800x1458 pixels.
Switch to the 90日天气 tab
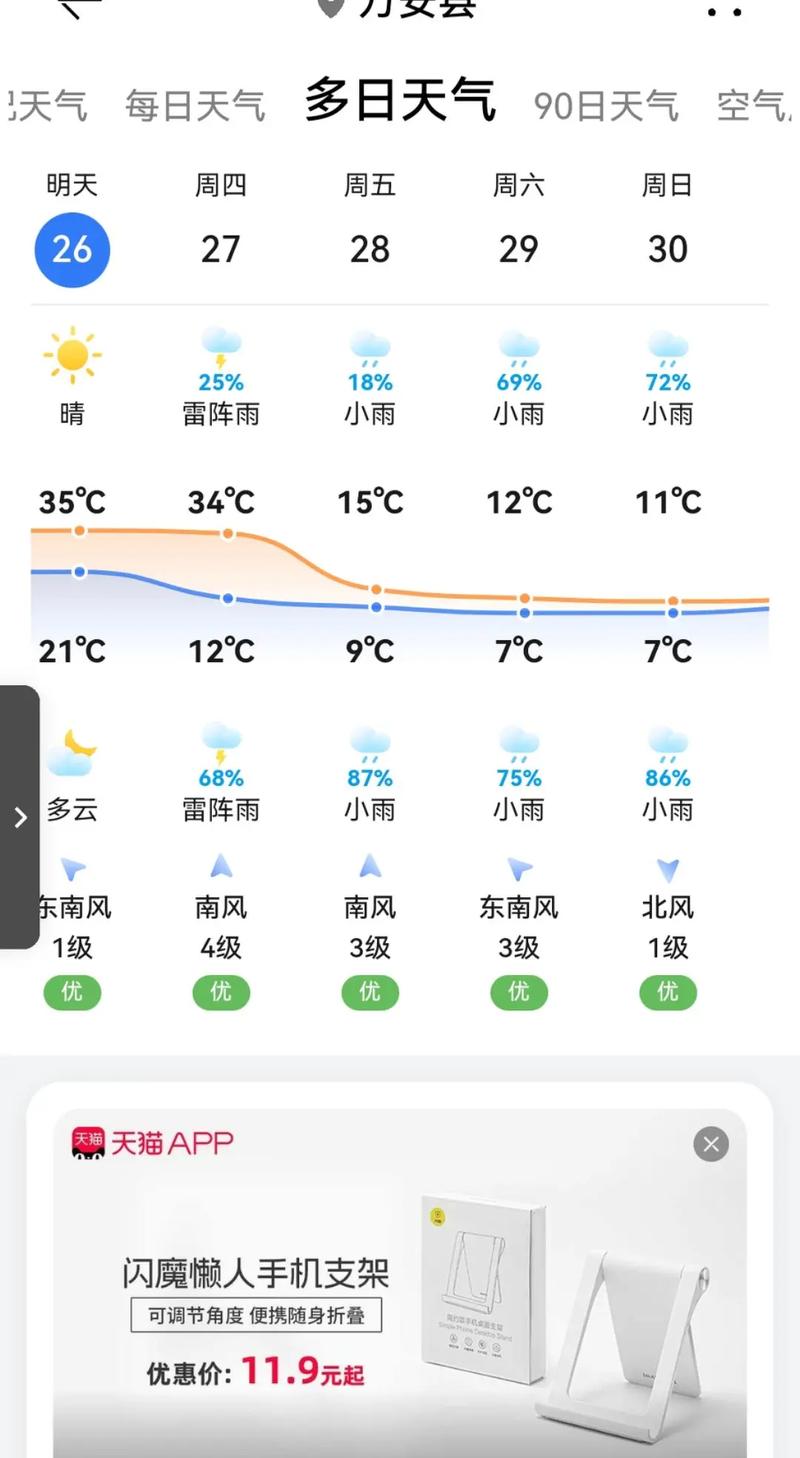(x=606, y=103)
